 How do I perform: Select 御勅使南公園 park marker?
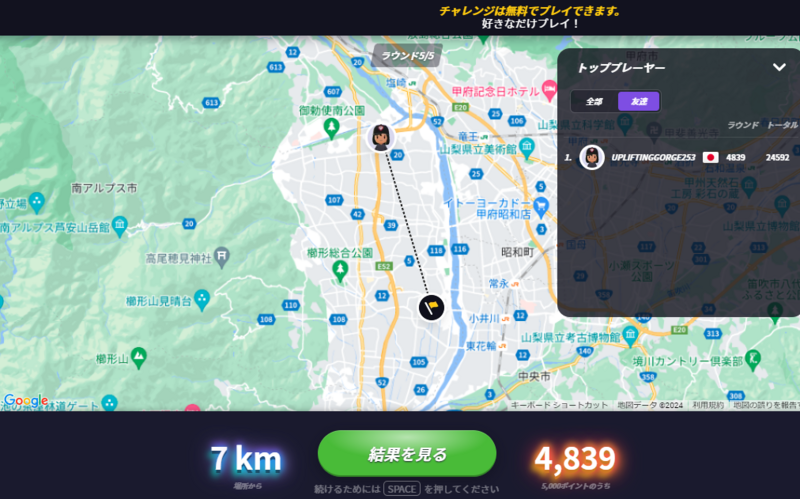(x=332, y=129)
